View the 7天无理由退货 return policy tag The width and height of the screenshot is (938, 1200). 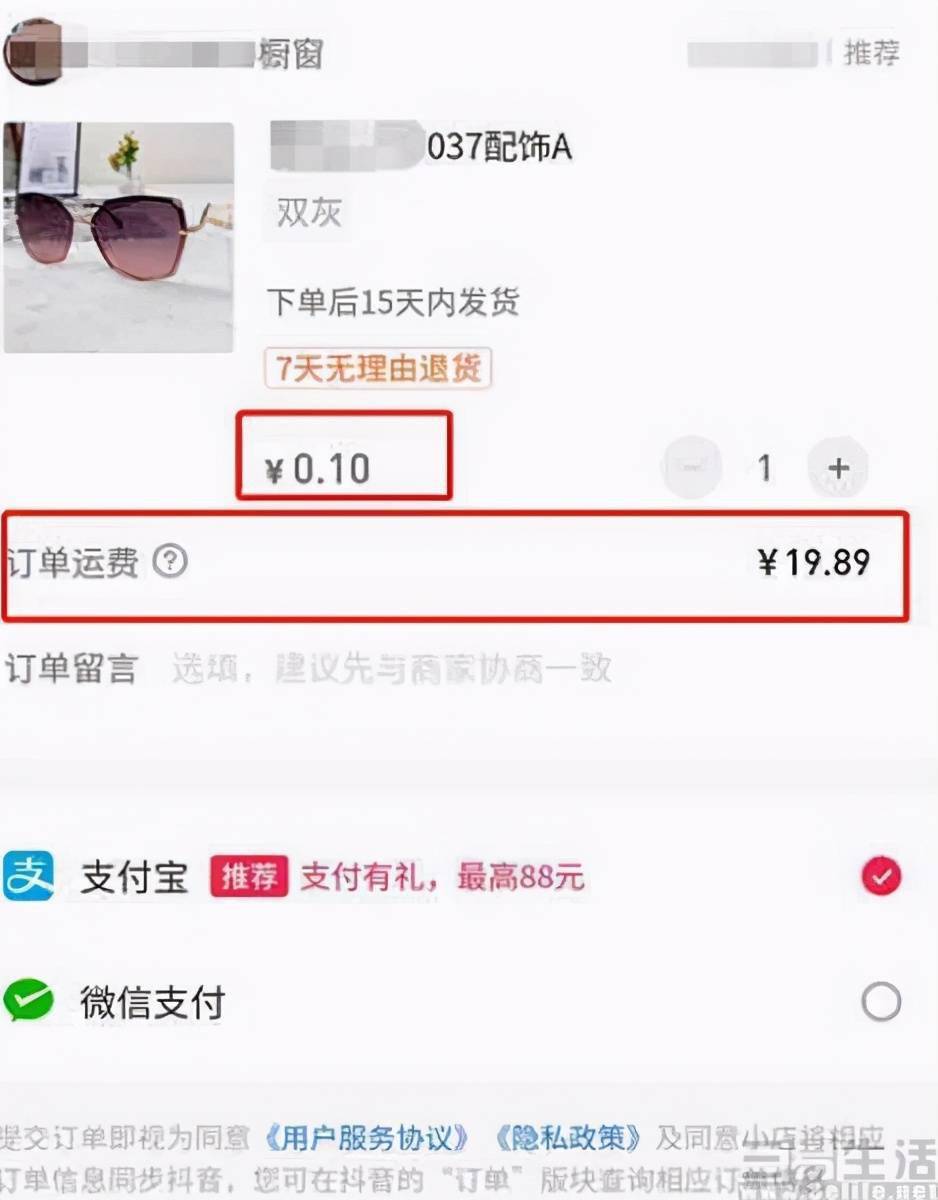378,370
